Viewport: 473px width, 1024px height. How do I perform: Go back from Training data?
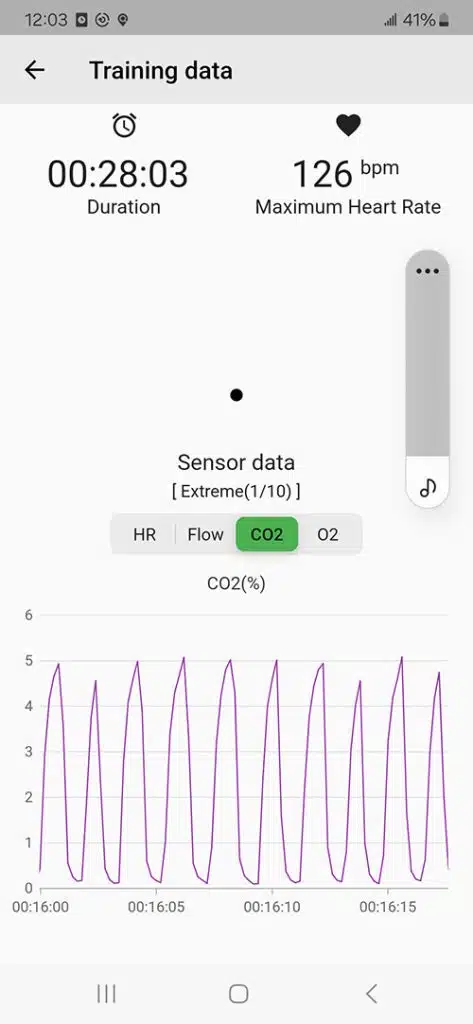35,70
